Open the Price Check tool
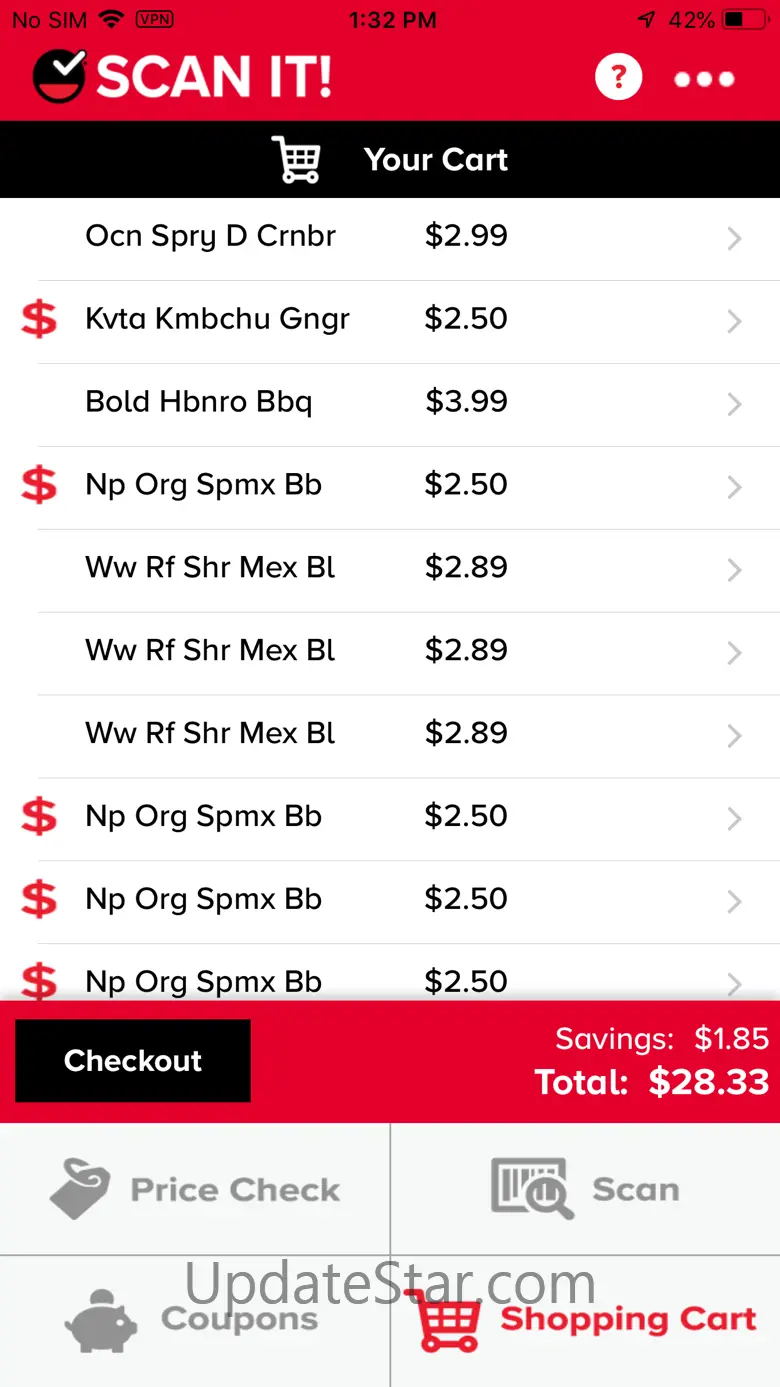Image resolution: width=780 pixels, height=1387 pixels. click(195, 1190)
